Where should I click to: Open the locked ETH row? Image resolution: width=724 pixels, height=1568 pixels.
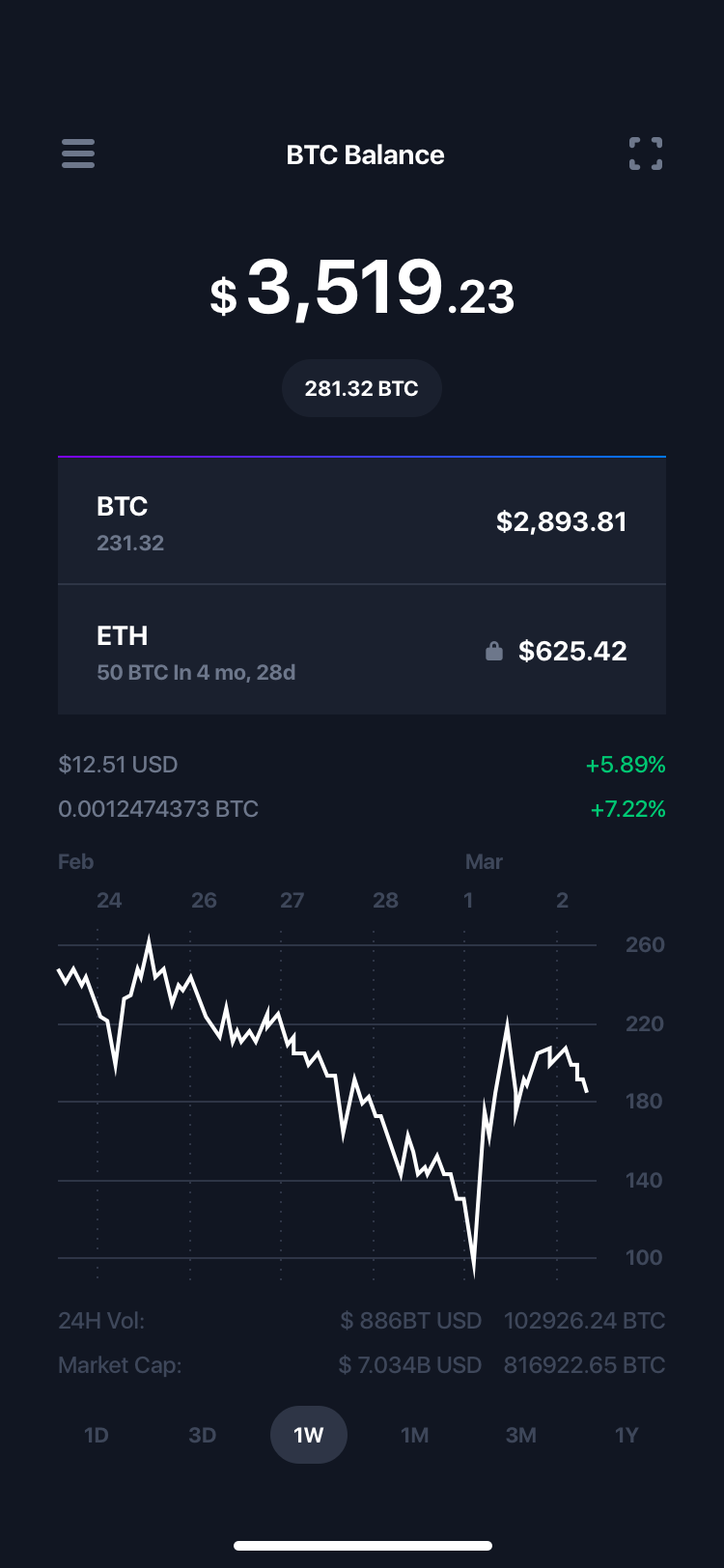click(362, 650)
